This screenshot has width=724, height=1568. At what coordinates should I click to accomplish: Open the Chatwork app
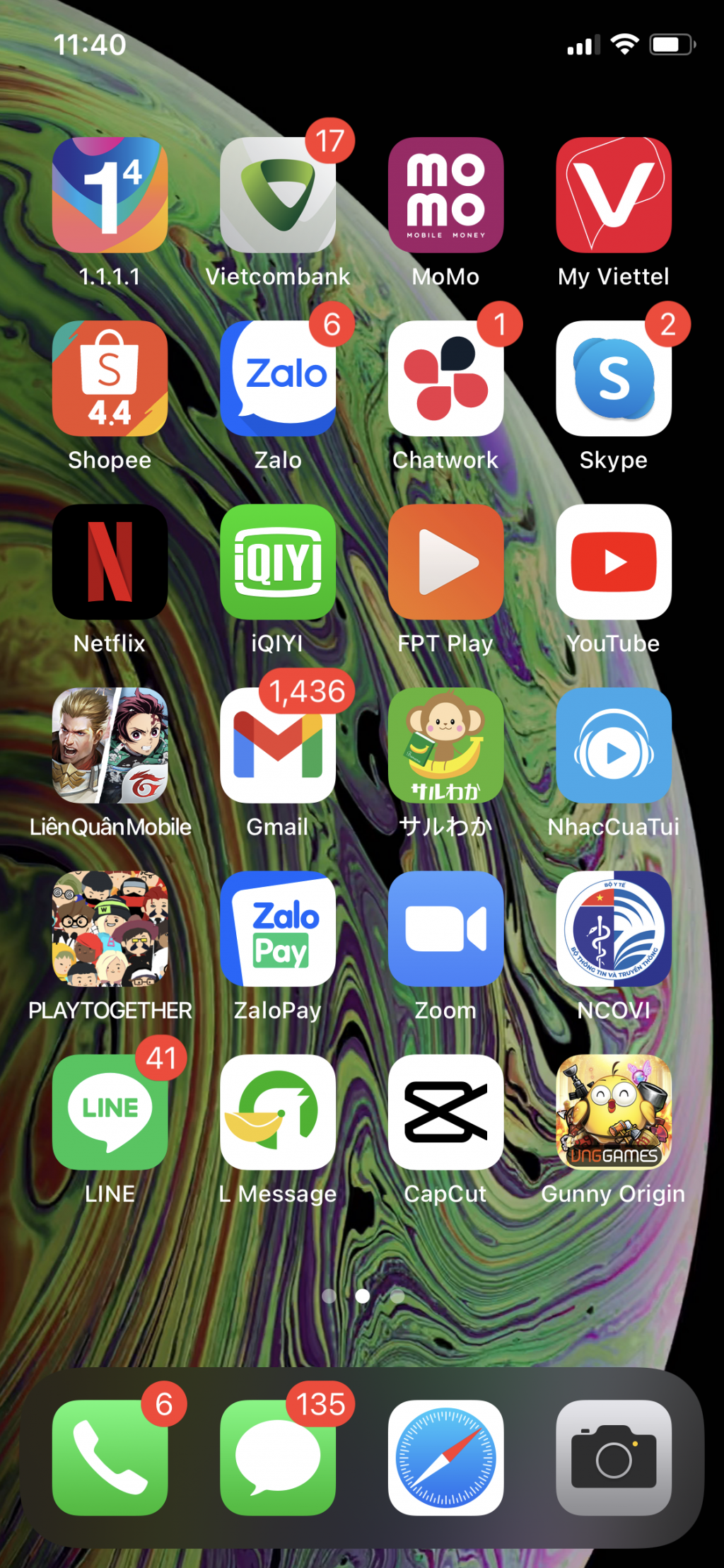445,378
